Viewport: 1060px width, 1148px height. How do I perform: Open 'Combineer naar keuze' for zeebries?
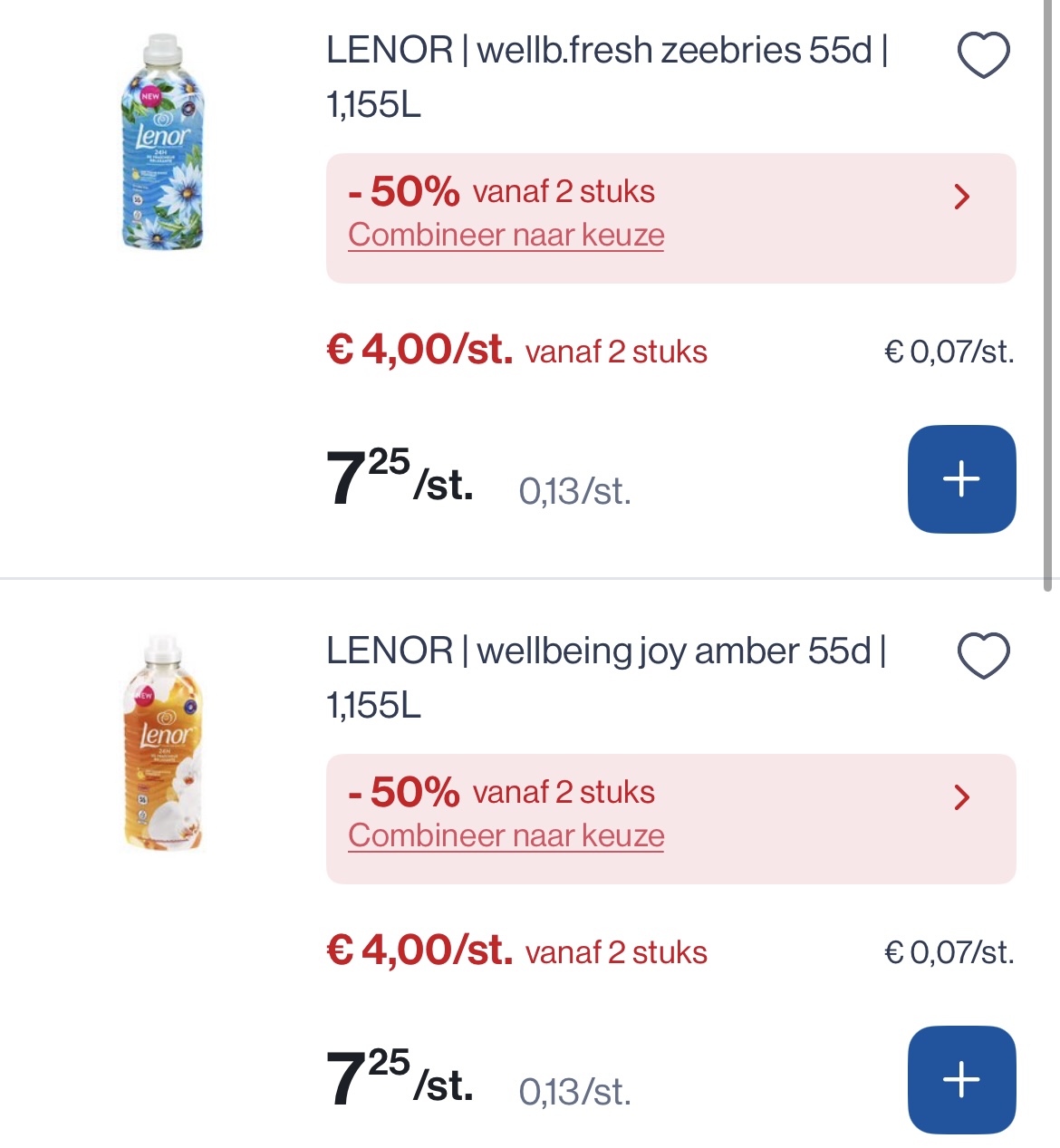point(506,234)
